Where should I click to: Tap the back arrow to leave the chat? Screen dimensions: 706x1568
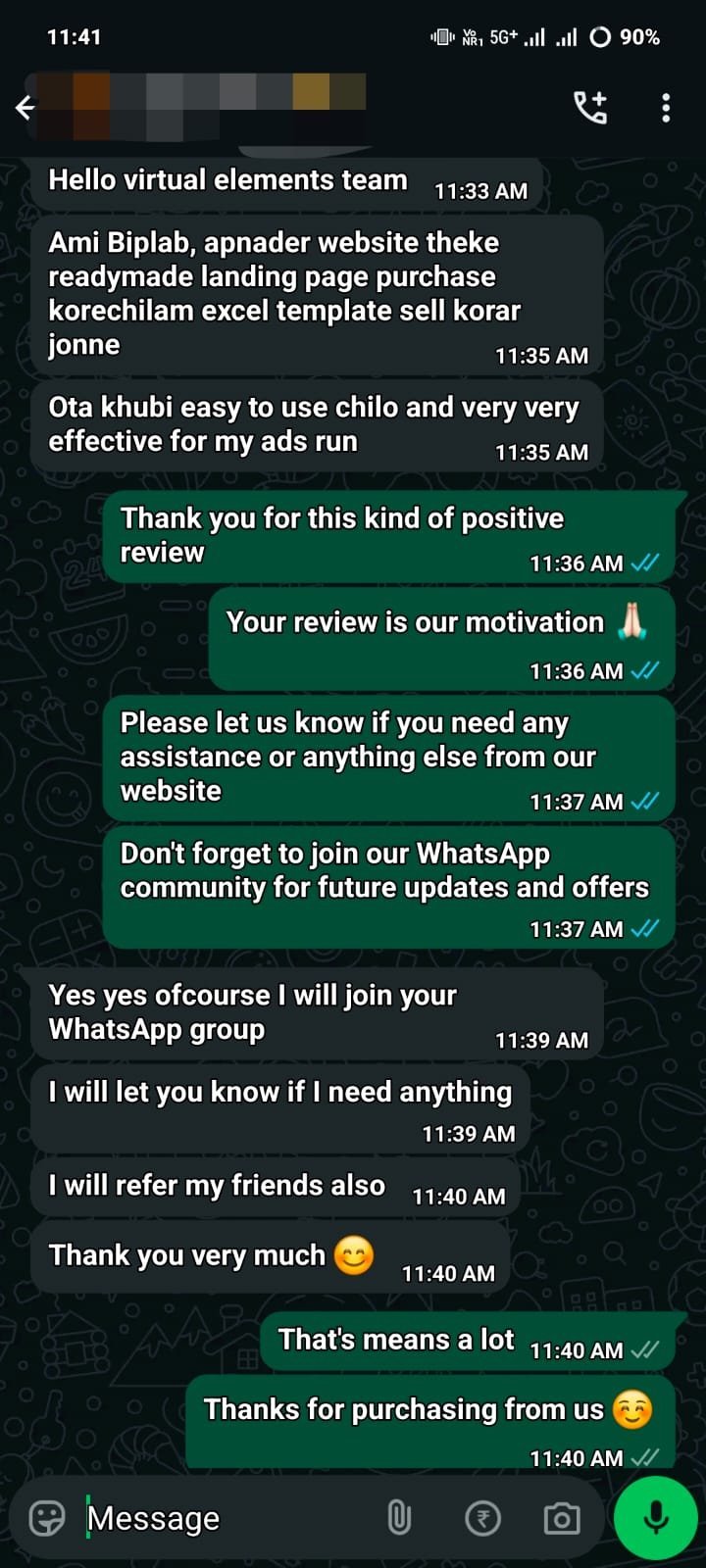tap(25, 108)
